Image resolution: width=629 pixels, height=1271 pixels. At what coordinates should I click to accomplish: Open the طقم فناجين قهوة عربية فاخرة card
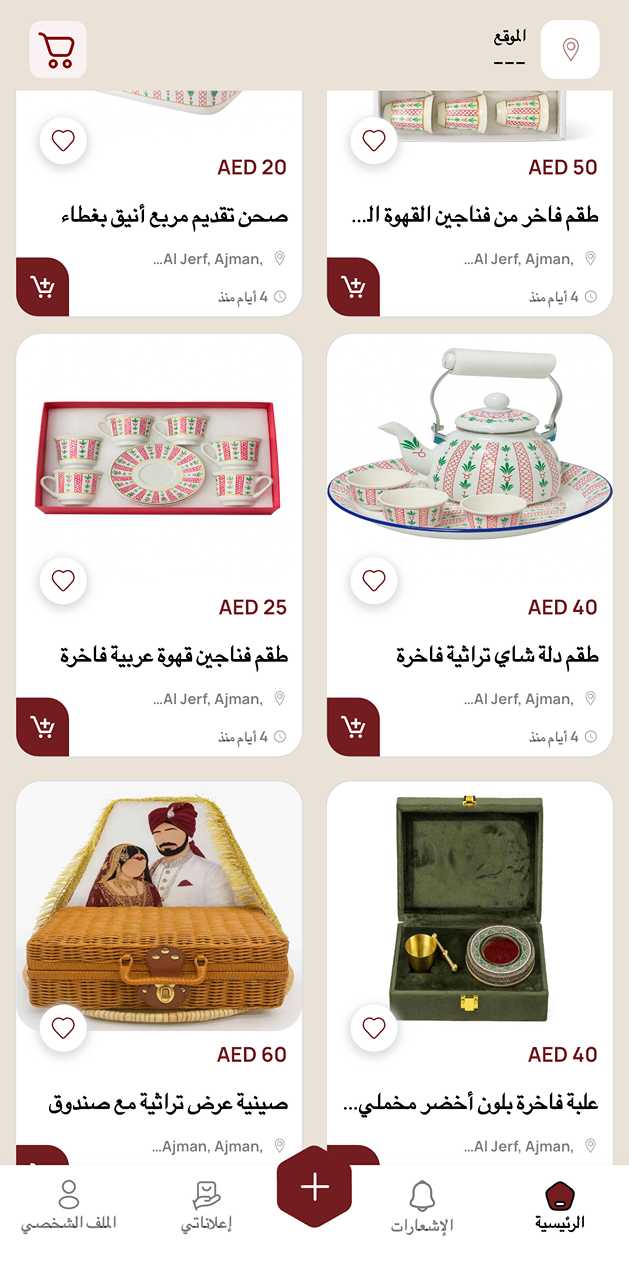(x=159, y=450)
